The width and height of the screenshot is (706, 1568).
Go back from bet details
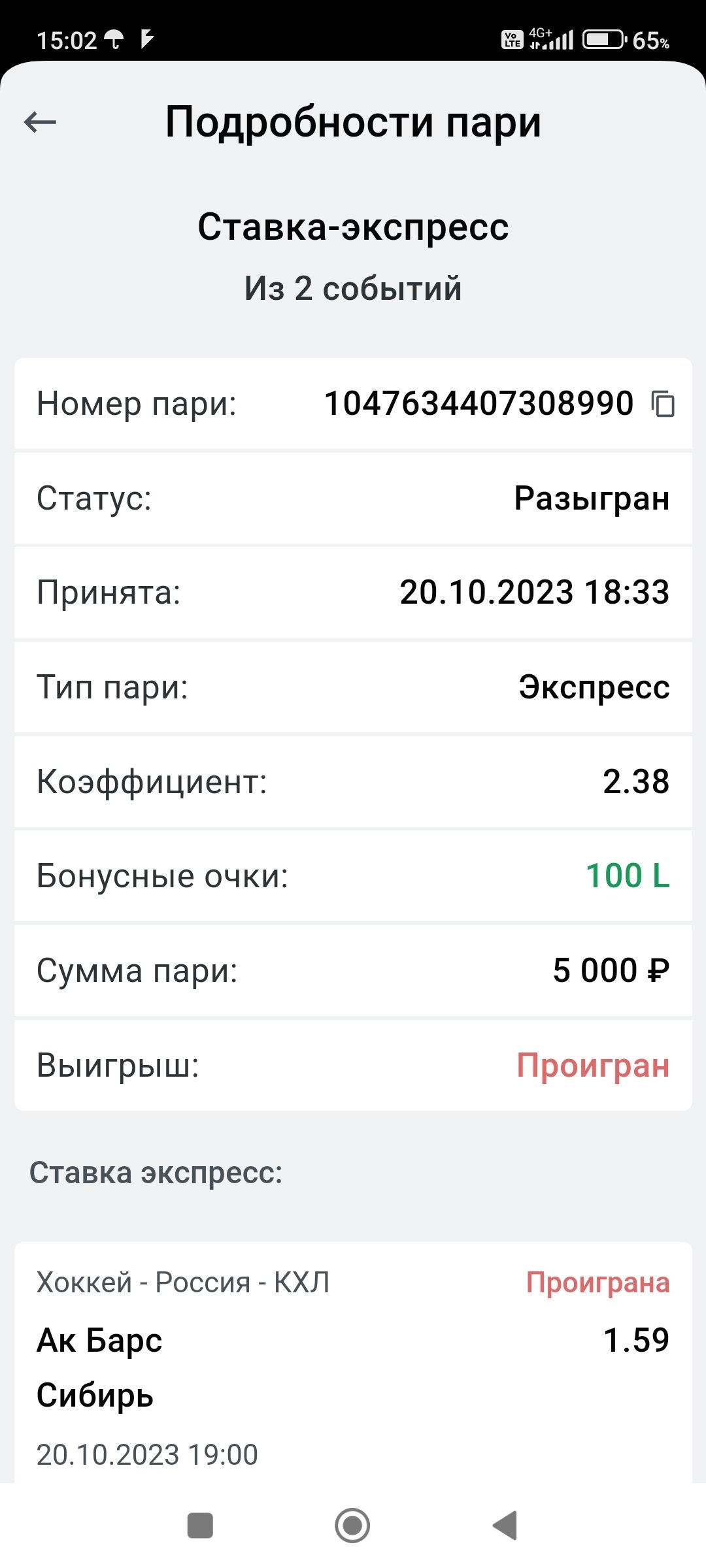[41, 122]
